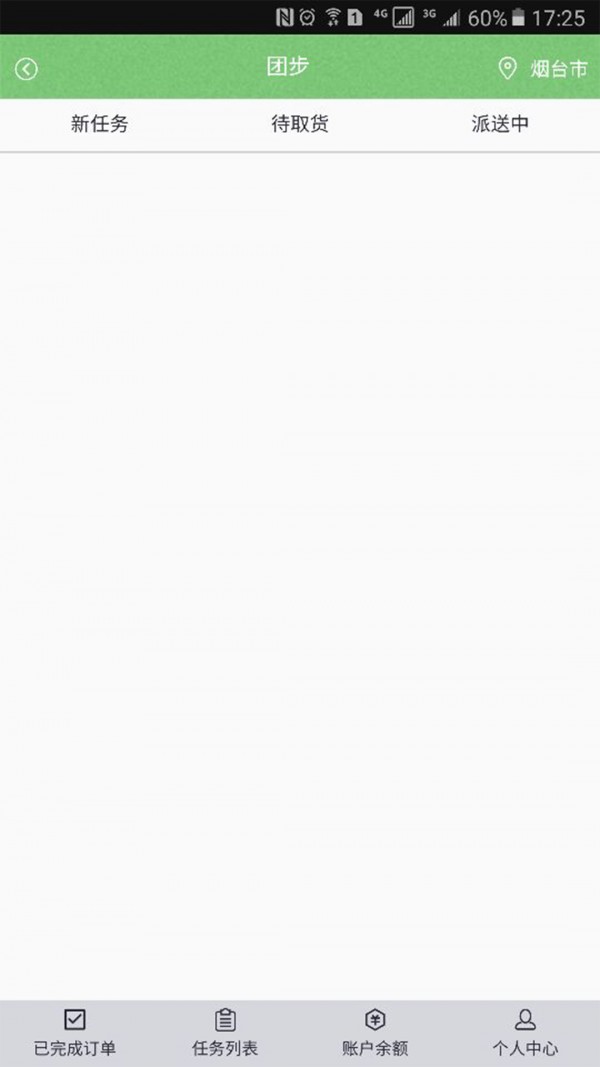The height and width of the screenshot is (1067, 600).
Task: Go back using the header arrow
Action: click(x=27, y=69)
